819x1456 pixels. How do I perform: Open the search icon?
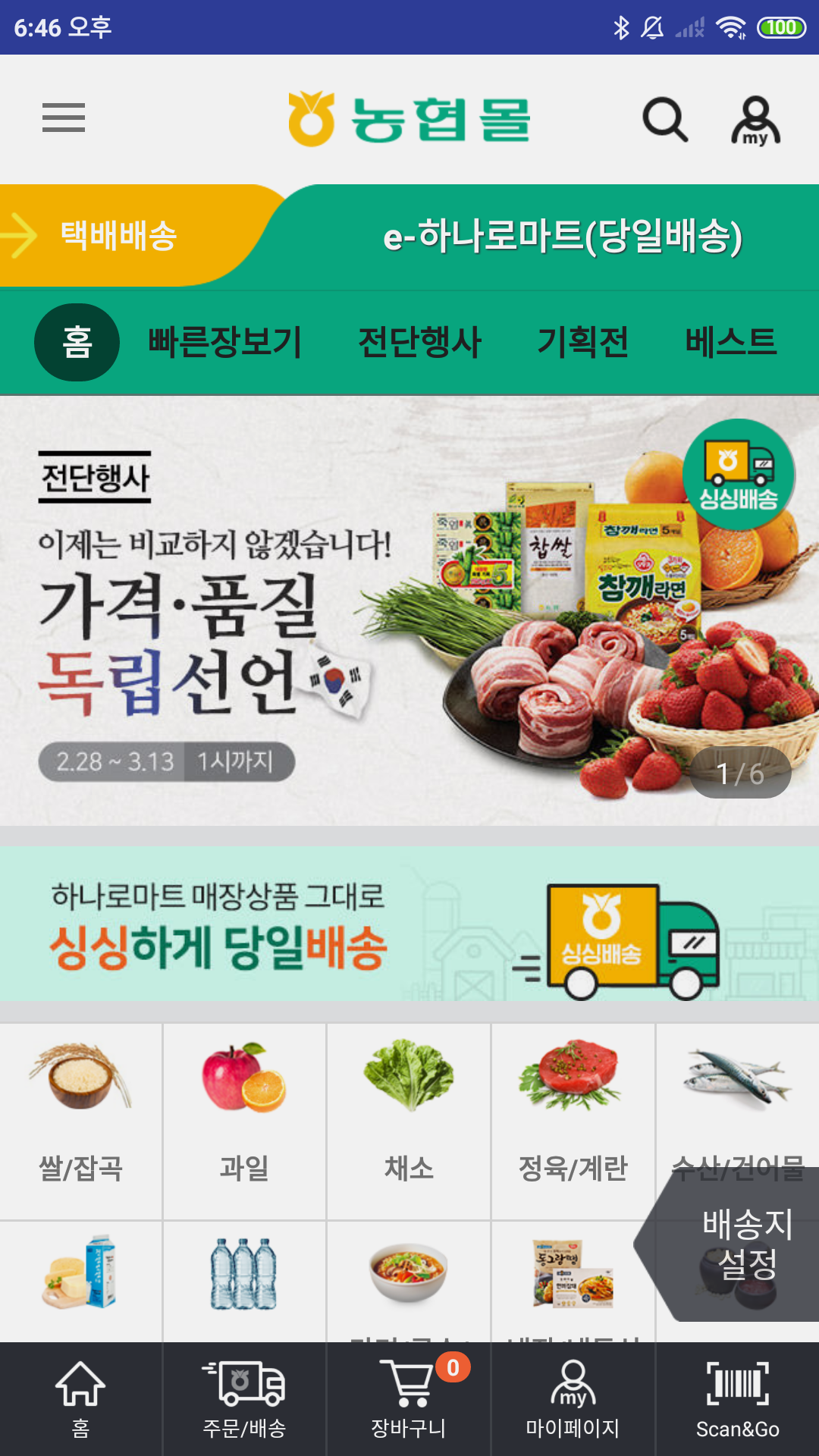point(665,119)
